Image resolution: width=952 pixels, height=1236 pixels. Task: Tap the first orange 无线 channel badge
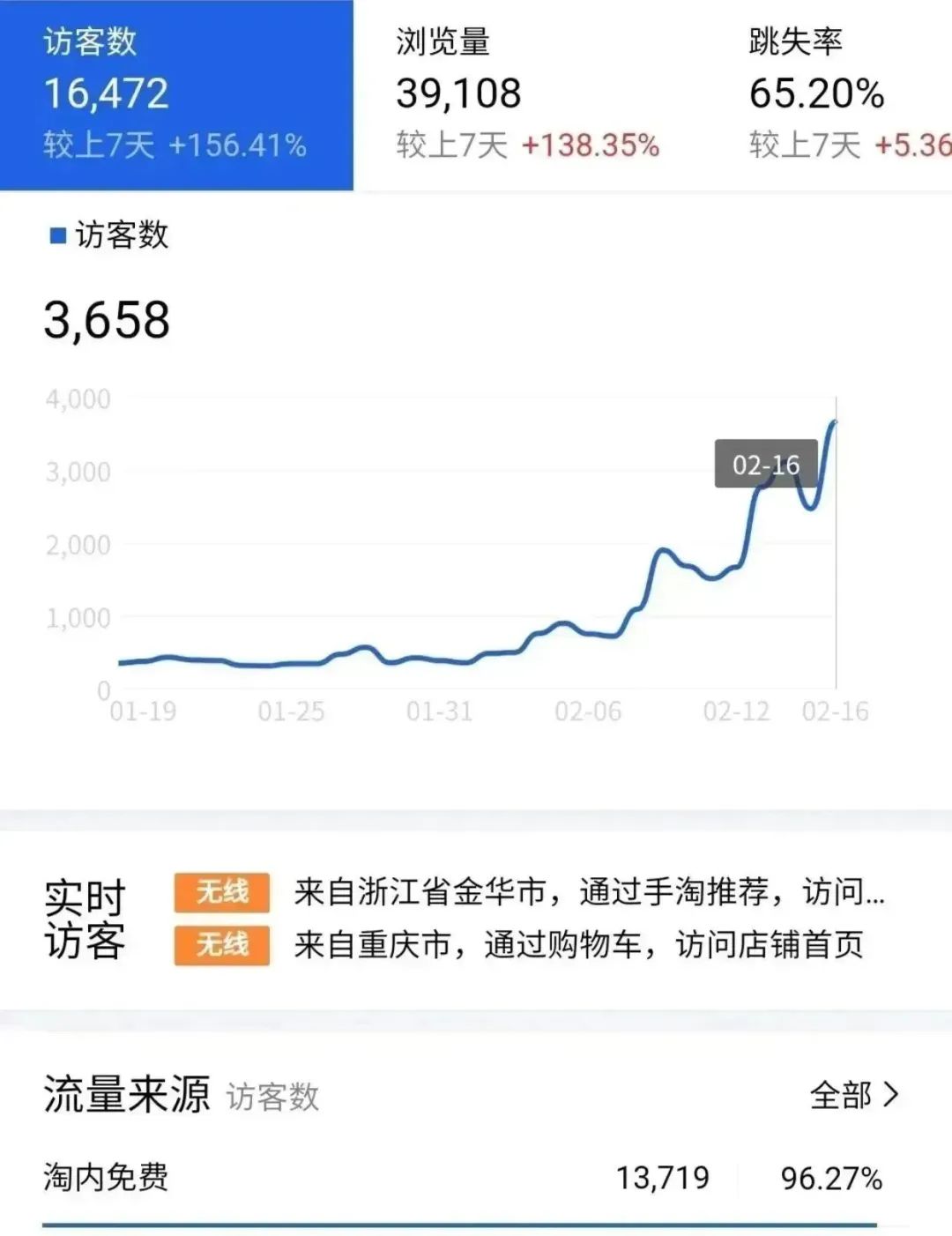pyautogui.click(x=220, y=893)
